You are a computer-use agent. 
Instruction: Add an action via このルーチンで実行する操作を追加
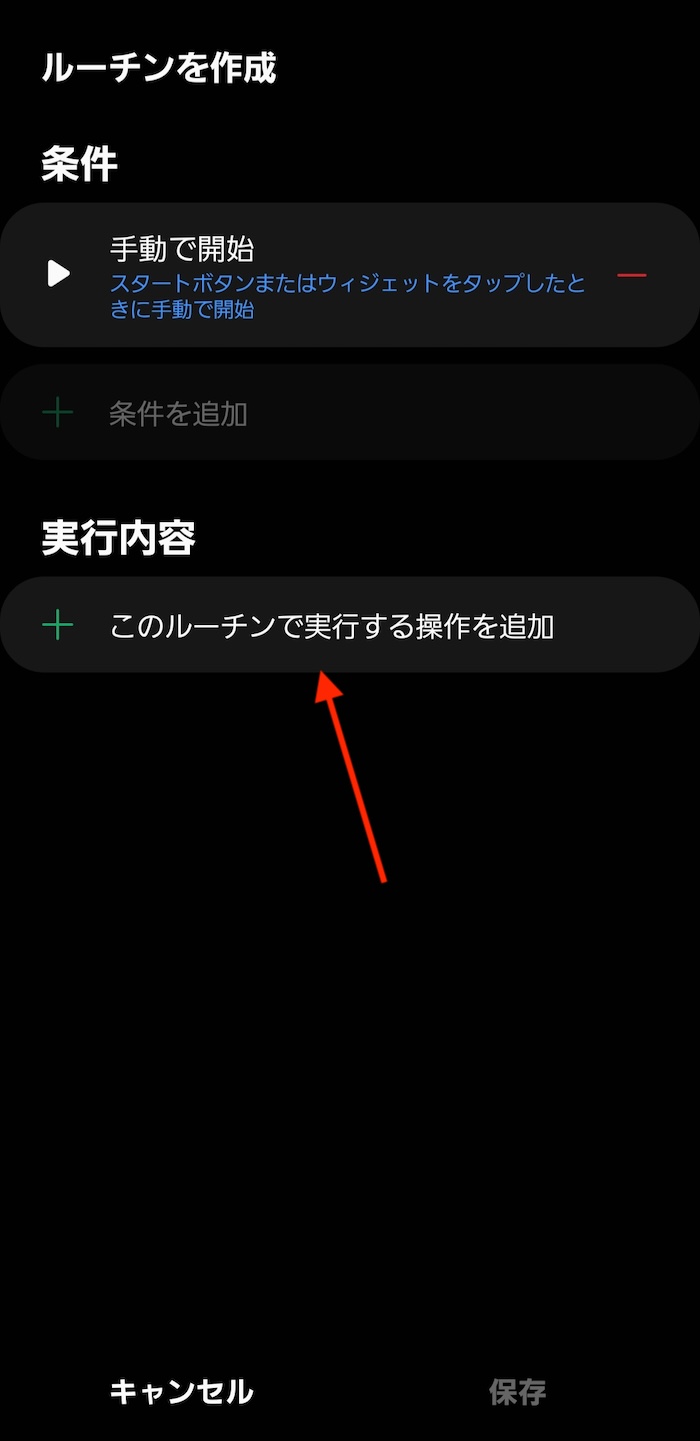(349, 625)
